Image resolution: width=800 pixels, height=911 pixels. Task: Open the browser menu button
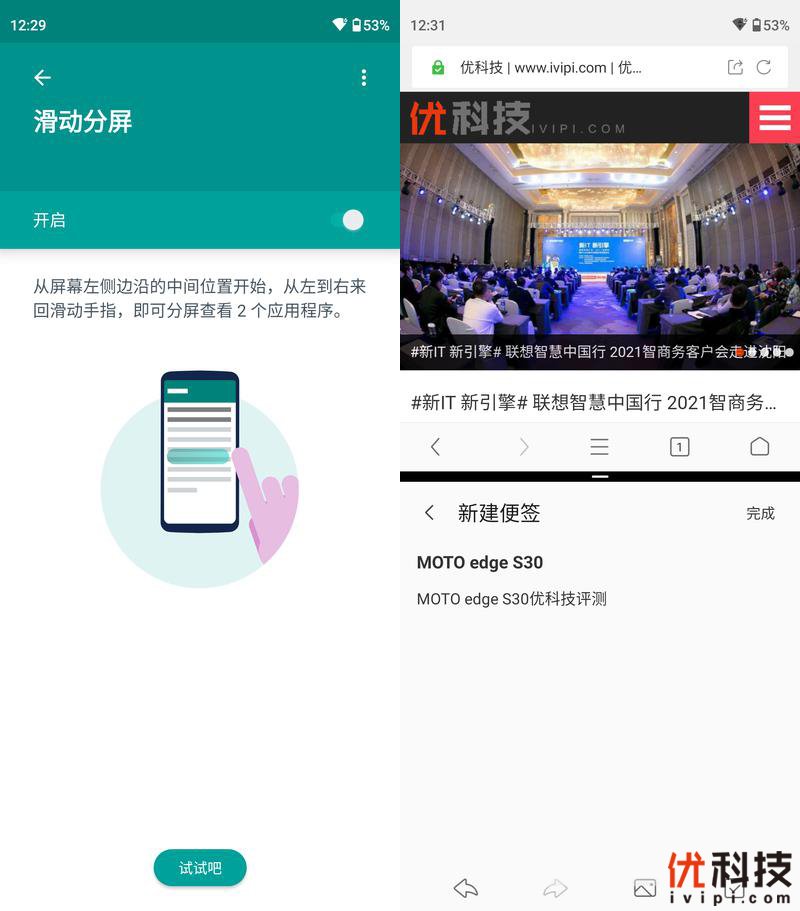599,447
